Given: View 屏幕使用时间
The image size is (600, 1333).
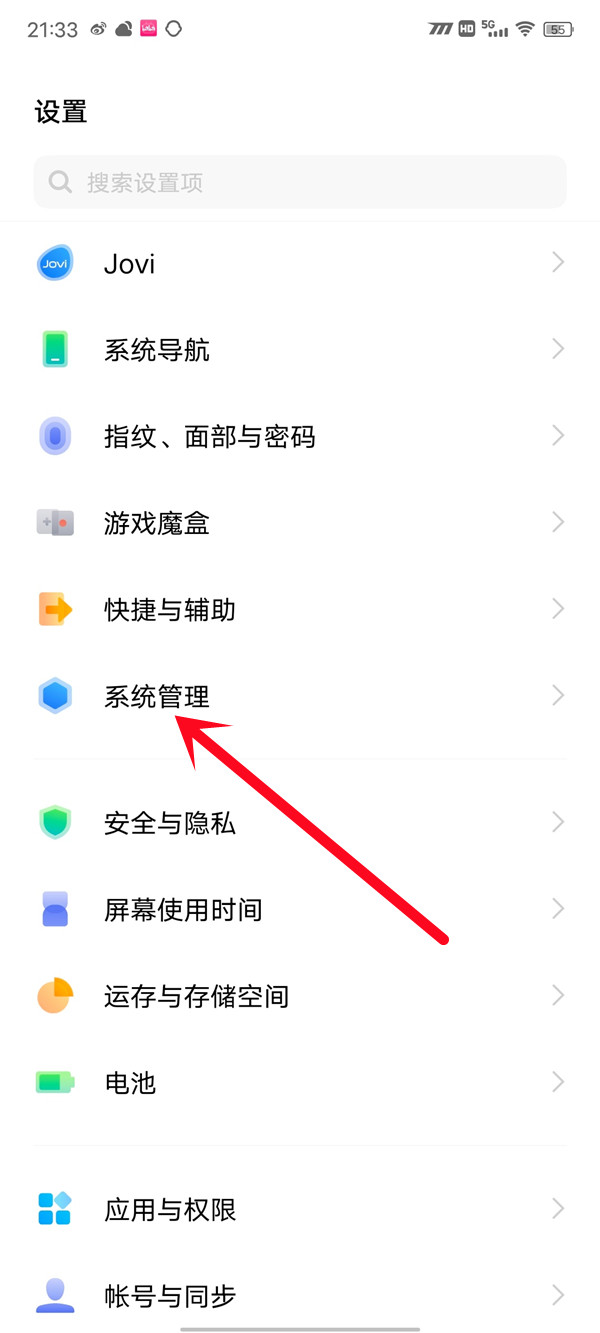Looking at the screenshot, I should [x=300, y=909].
